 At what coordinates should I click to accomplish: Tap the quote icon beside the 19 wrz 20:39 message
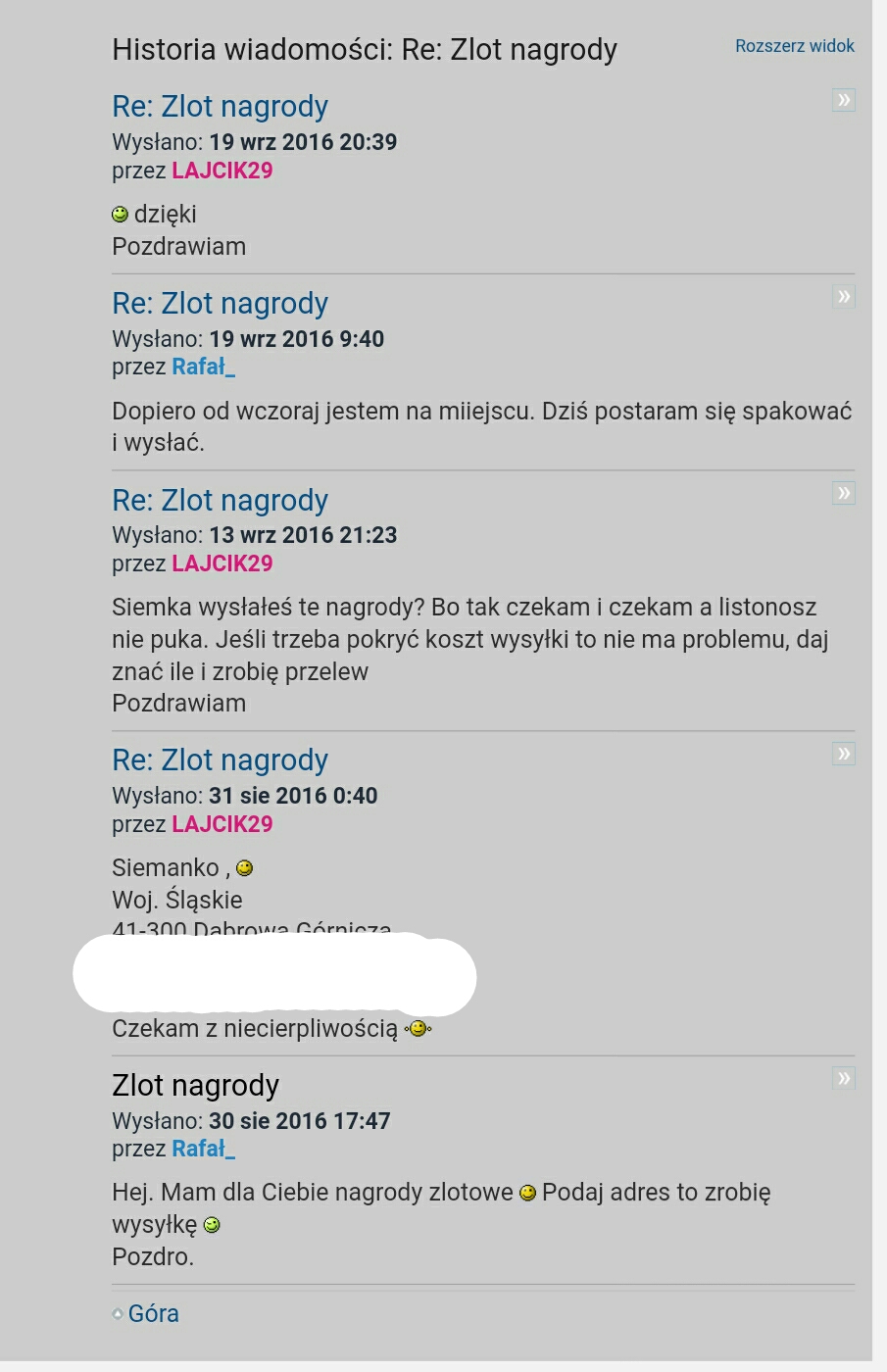coord(843,100)
